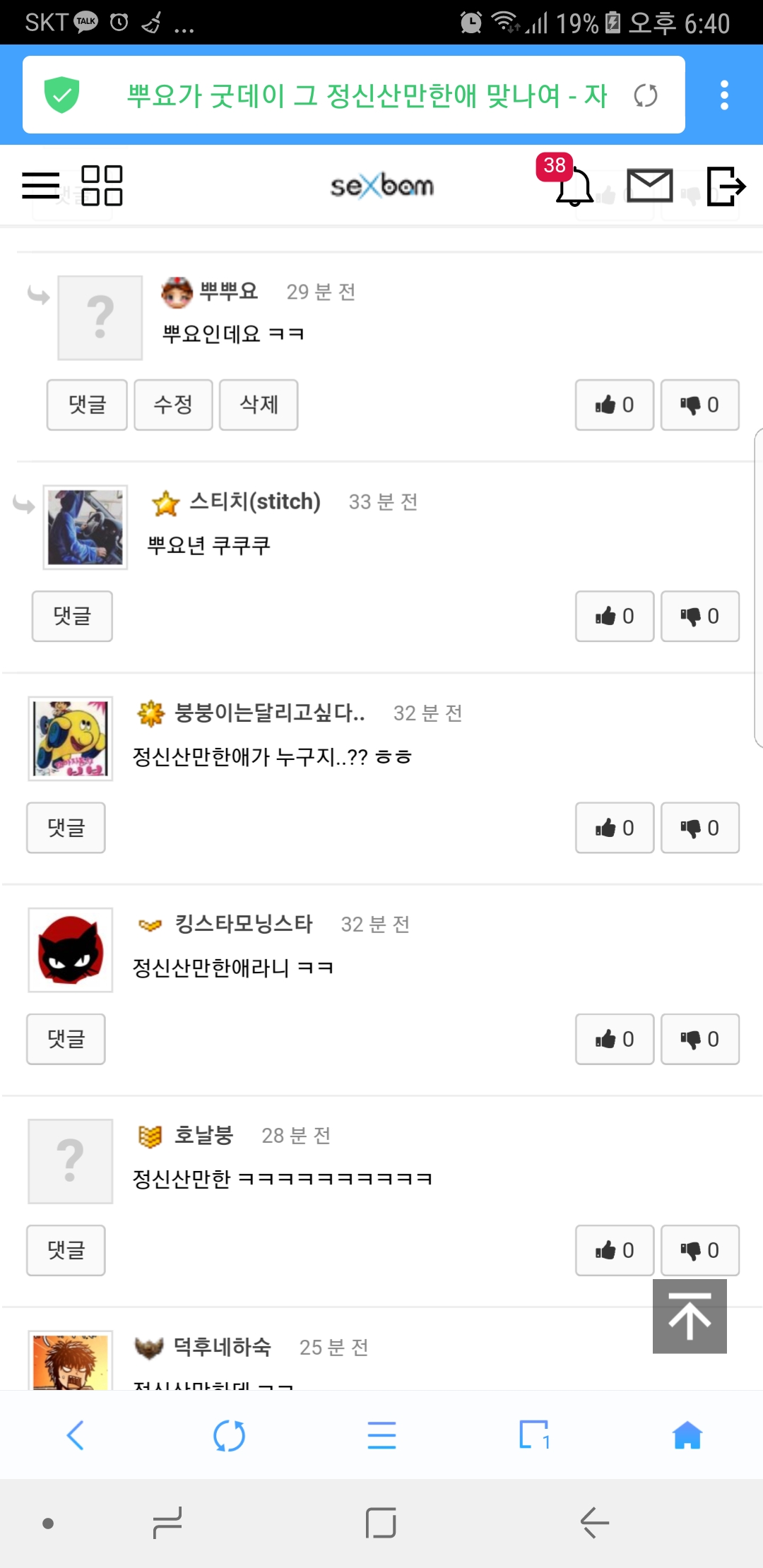This screenshot has width=763, height=1568.
Task: Open browser overflow menu with three dots
Action: pyautogui.click(x=724, y=95)
